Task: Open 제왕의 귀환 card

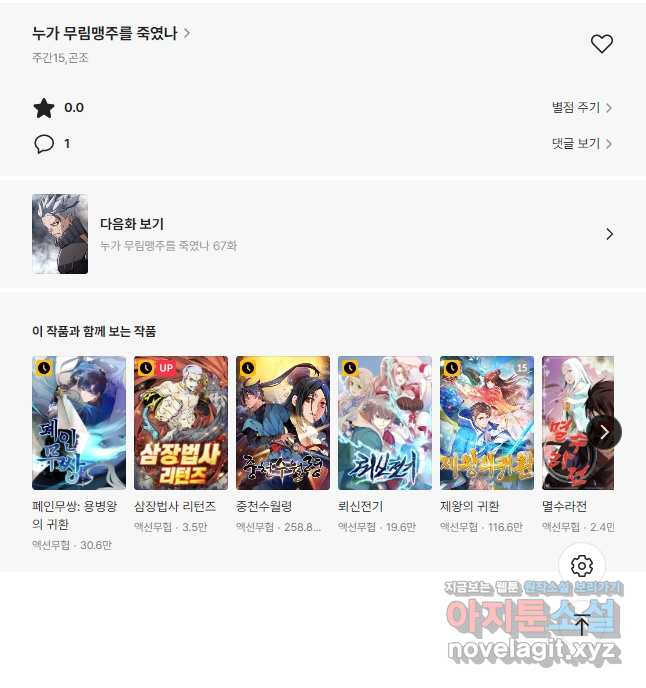Action: [x=487, y=423]
